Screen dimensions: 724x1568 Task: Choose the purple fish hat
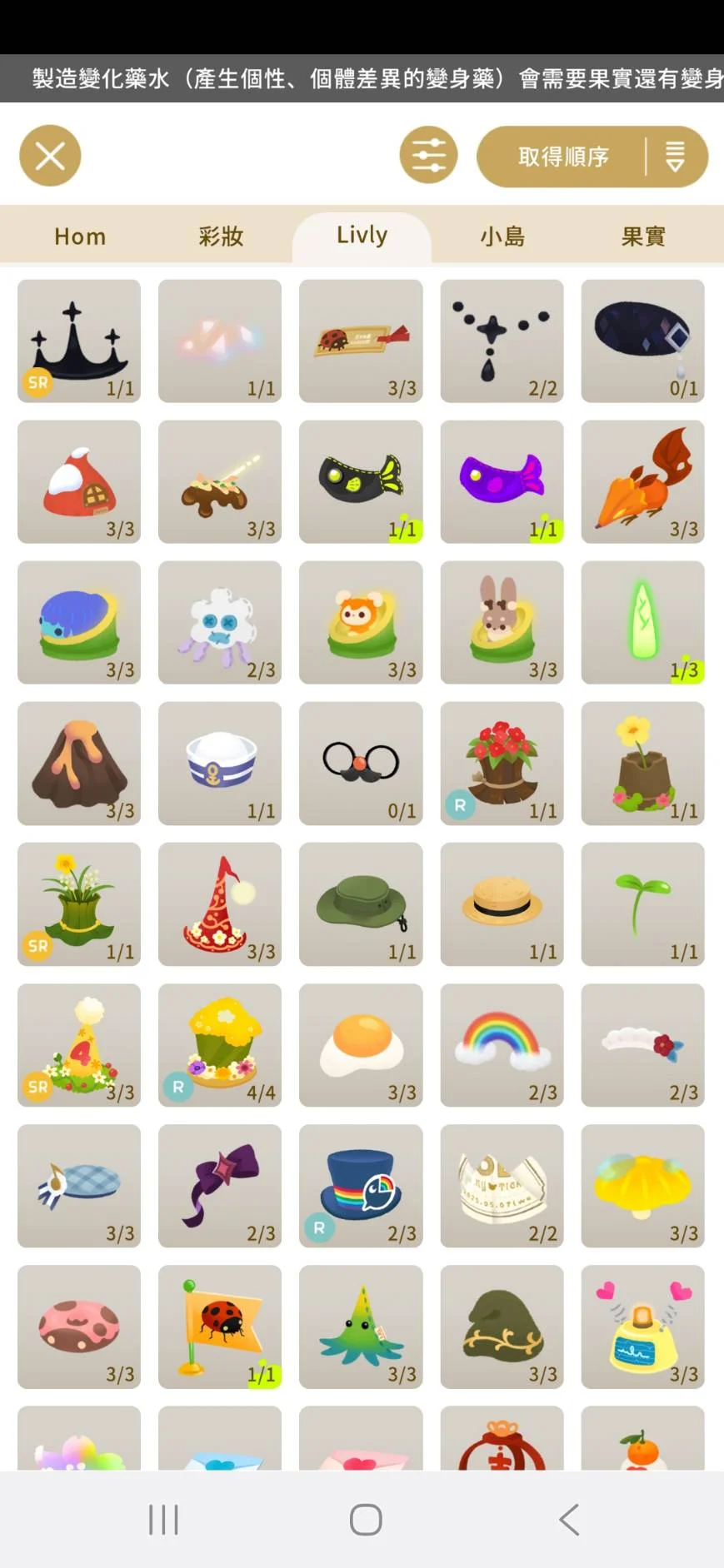coord(502,482)
